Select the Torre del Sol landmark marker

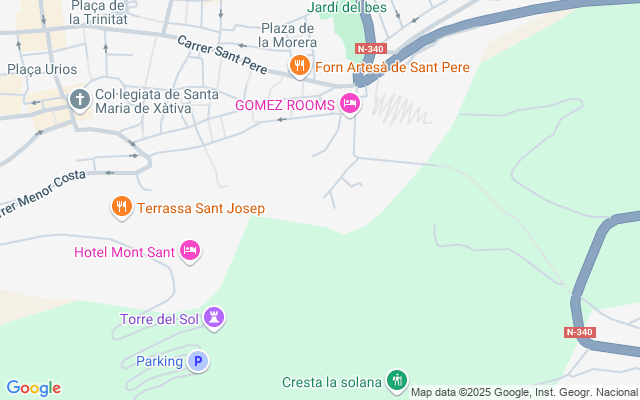coord(213,319)
